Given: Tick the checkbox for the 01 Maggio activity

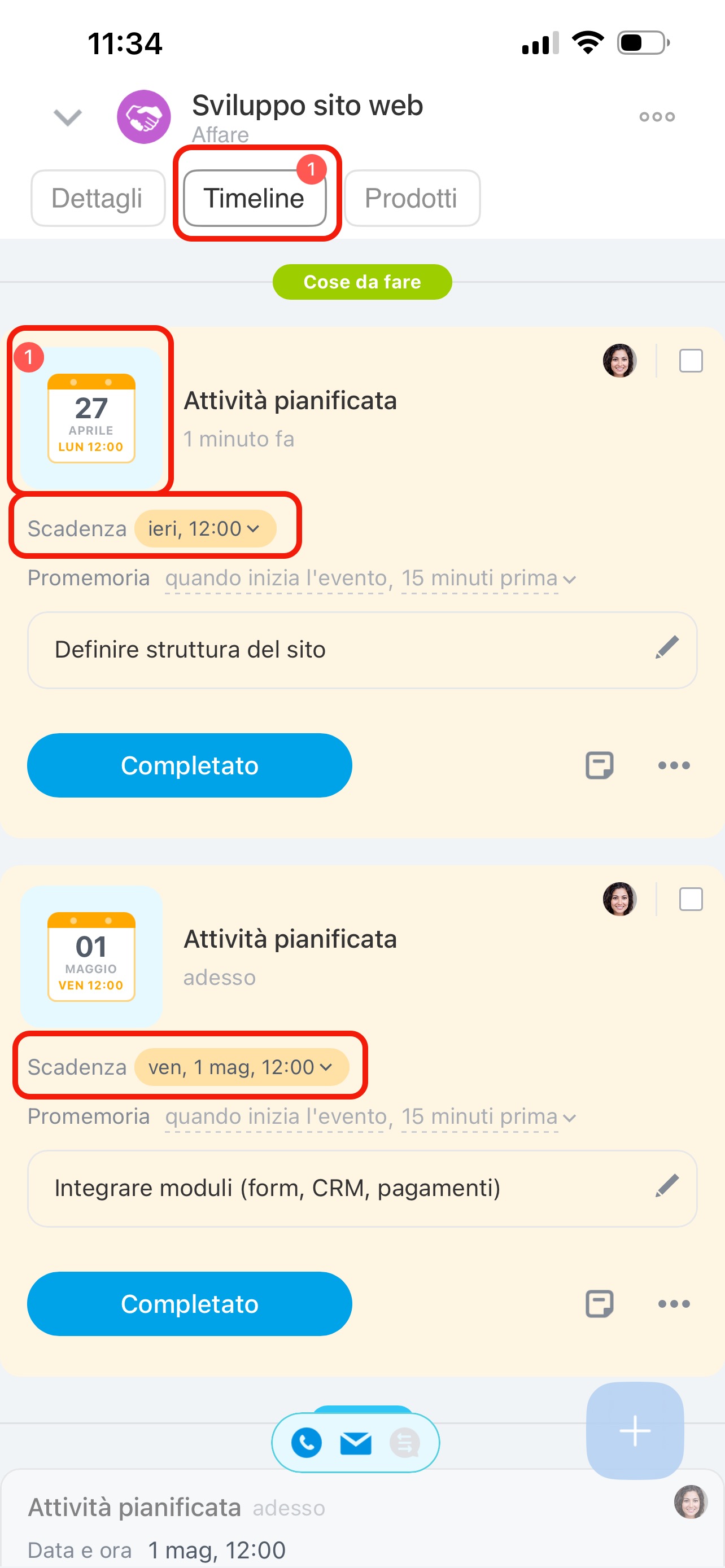Looking at the screenshot, I should [691, 899].
